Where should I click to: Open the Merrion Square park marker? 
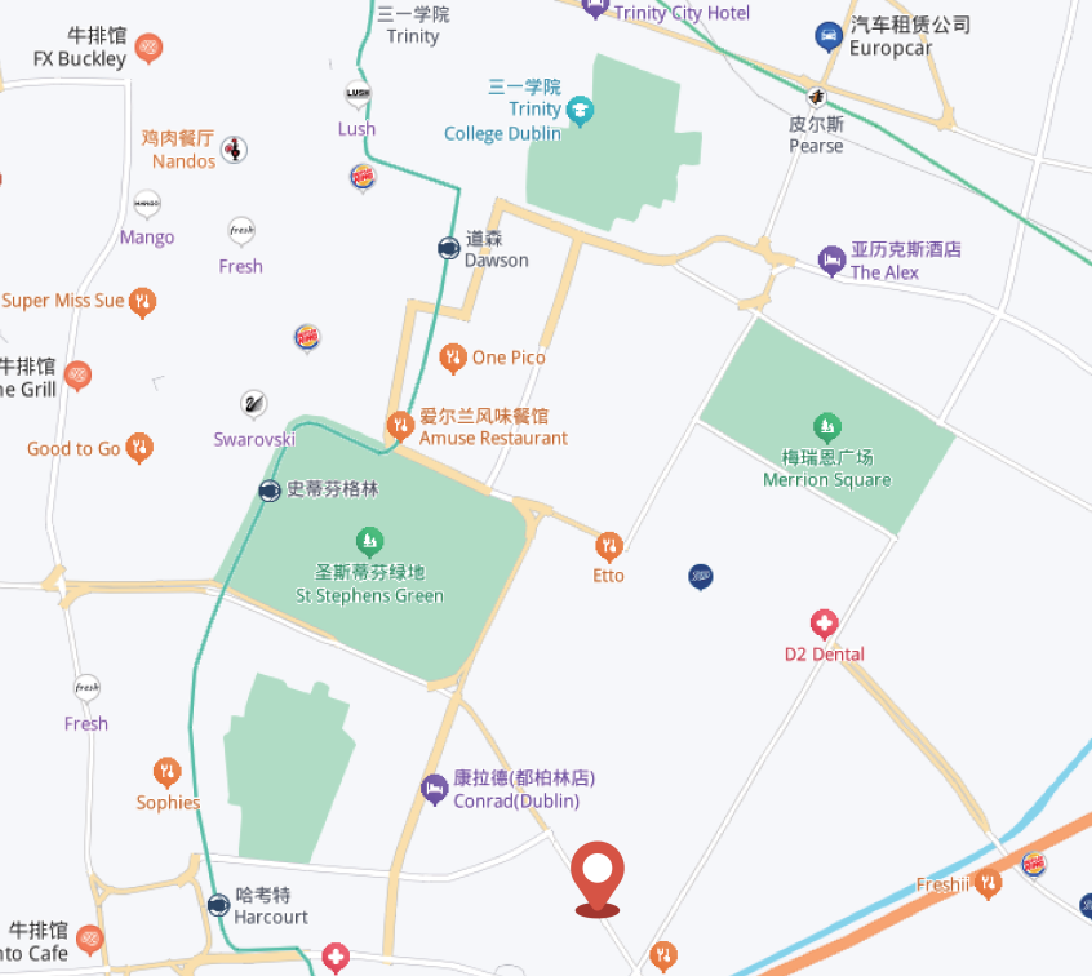[x=826, y=428]
